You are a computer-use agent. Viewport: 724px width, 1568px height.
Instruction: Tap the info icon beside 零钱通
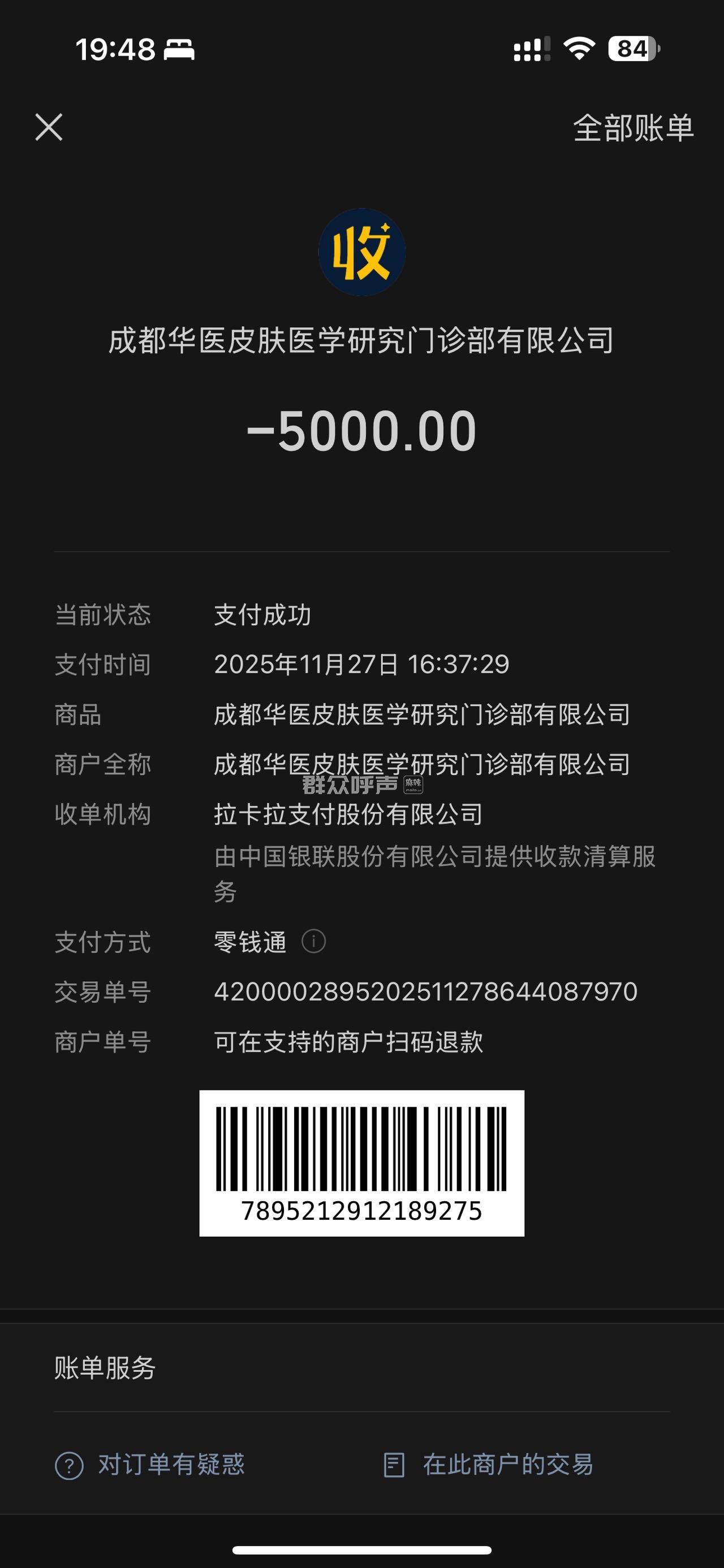(x=313, y=941)
